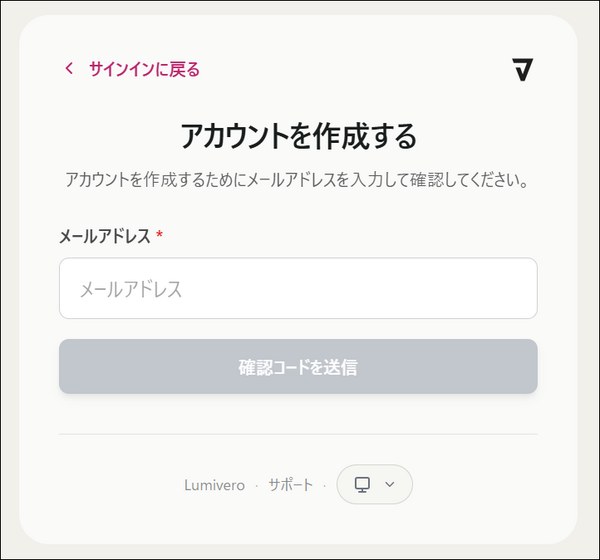Expand the display theme dropdown
Image resolution: width=600 pixels, height=560 pixels.
coord(375,484)
